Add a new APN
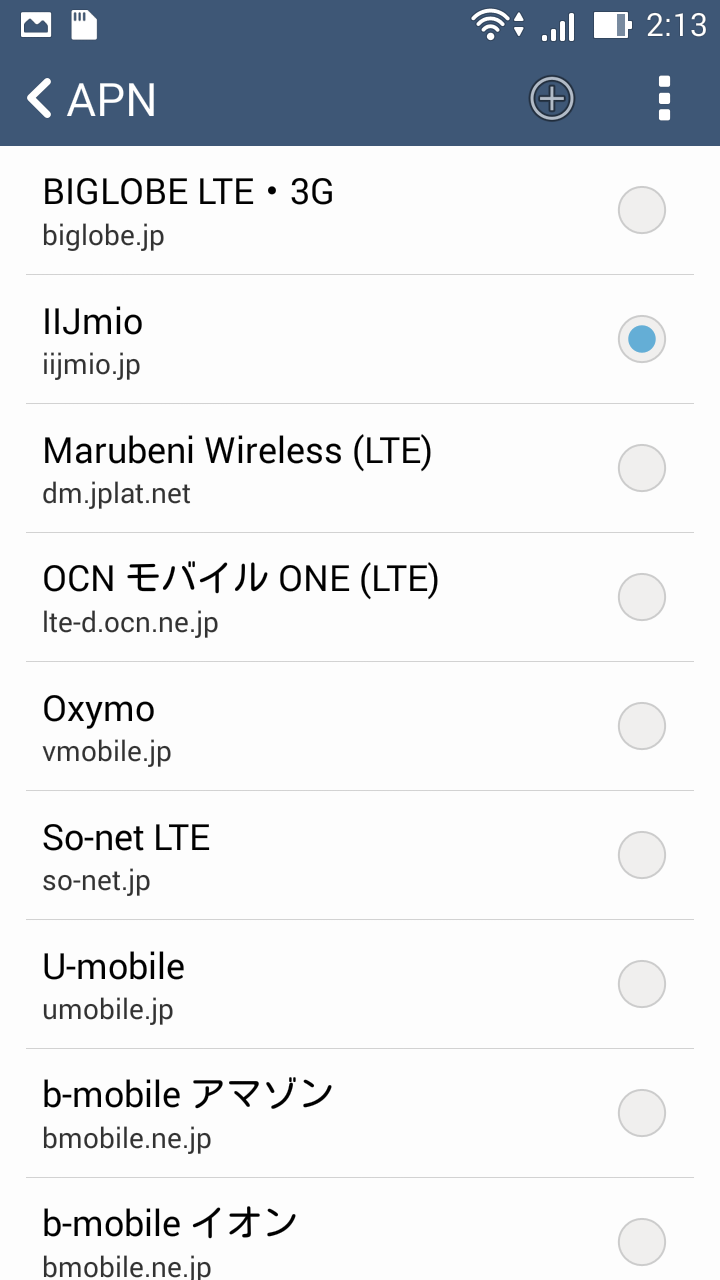This screenshot has height=1280, width=720. [x=551, y=99]
